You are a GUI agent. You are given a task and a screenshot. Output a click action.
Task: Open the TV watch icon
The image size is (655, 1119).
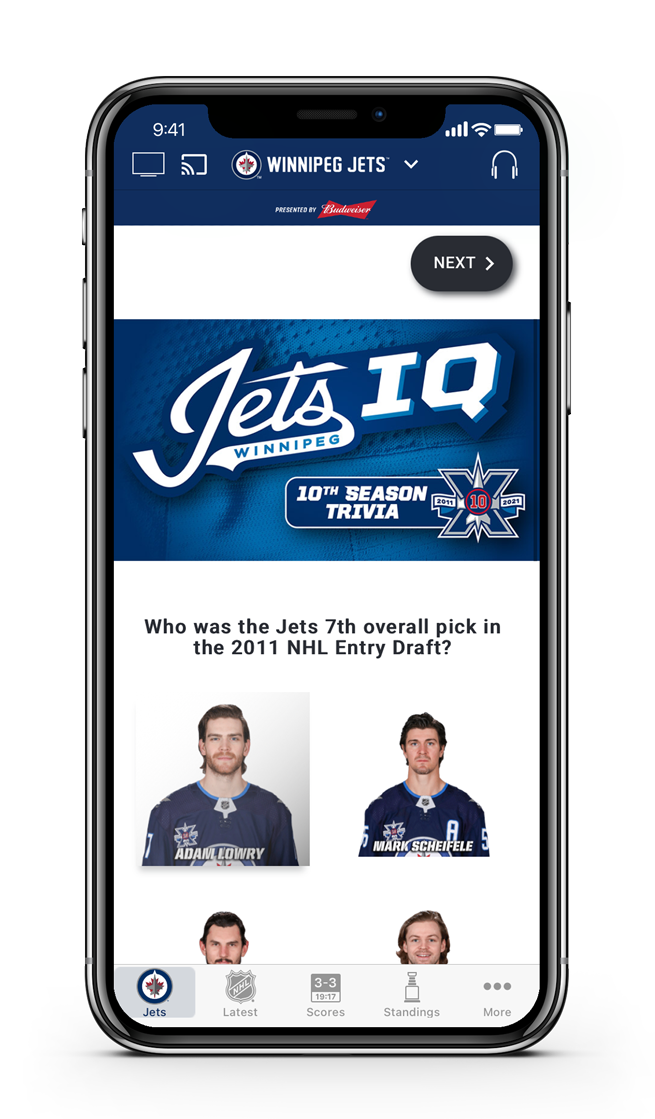coord(148,165)
